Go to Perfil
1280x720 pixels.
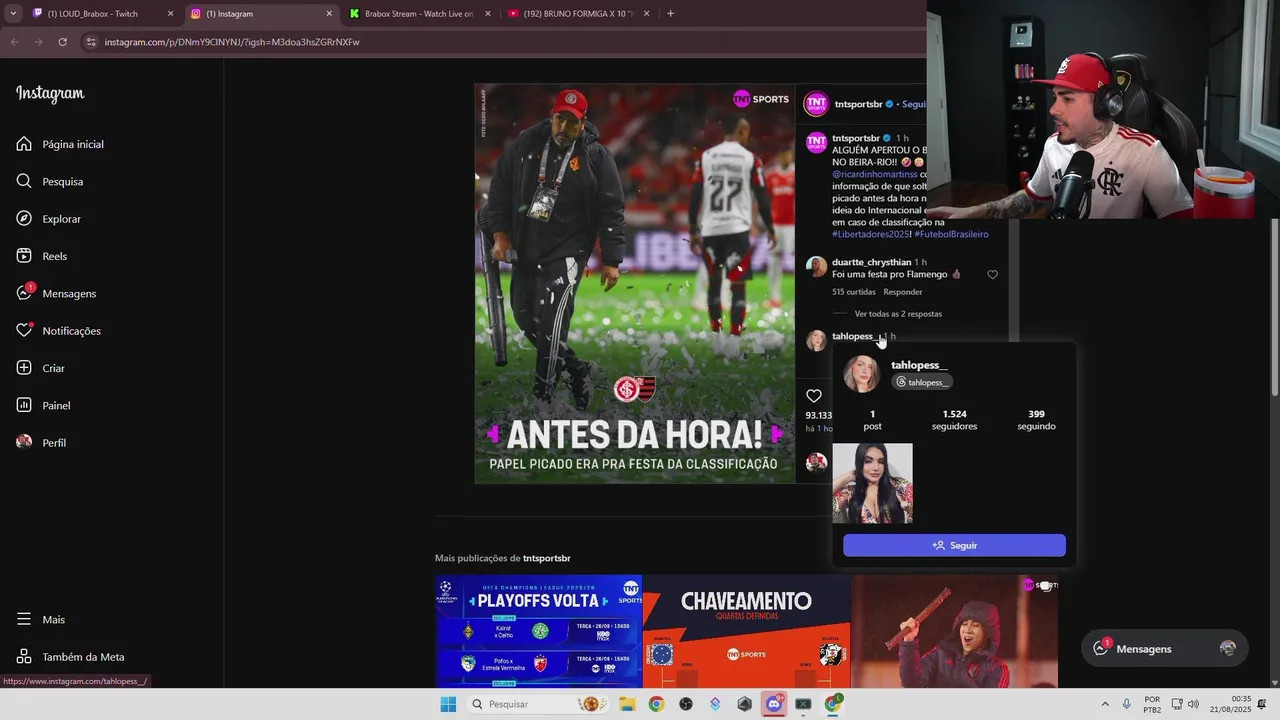[x=54, y=443]
